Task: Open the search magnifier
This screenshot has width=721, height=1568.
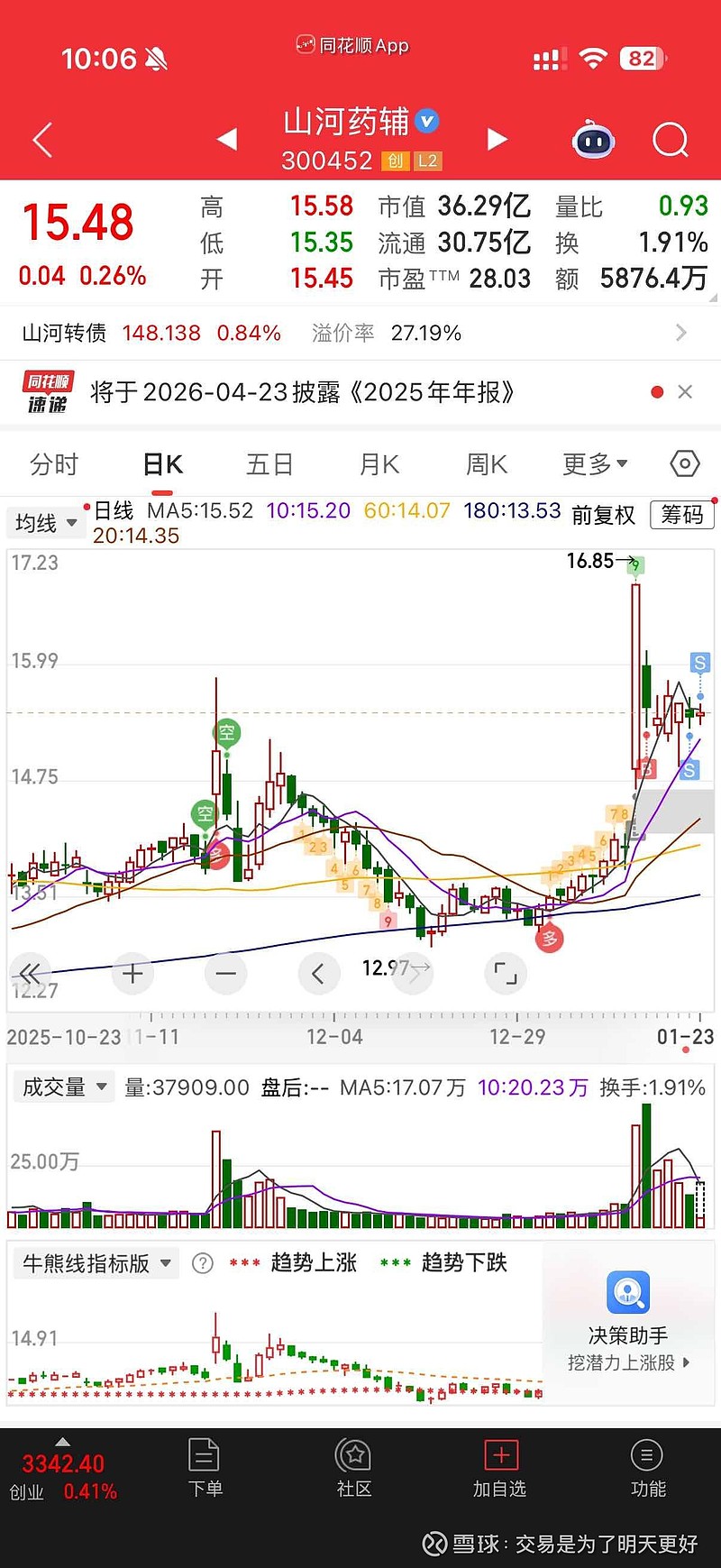Action: (670, 140)
